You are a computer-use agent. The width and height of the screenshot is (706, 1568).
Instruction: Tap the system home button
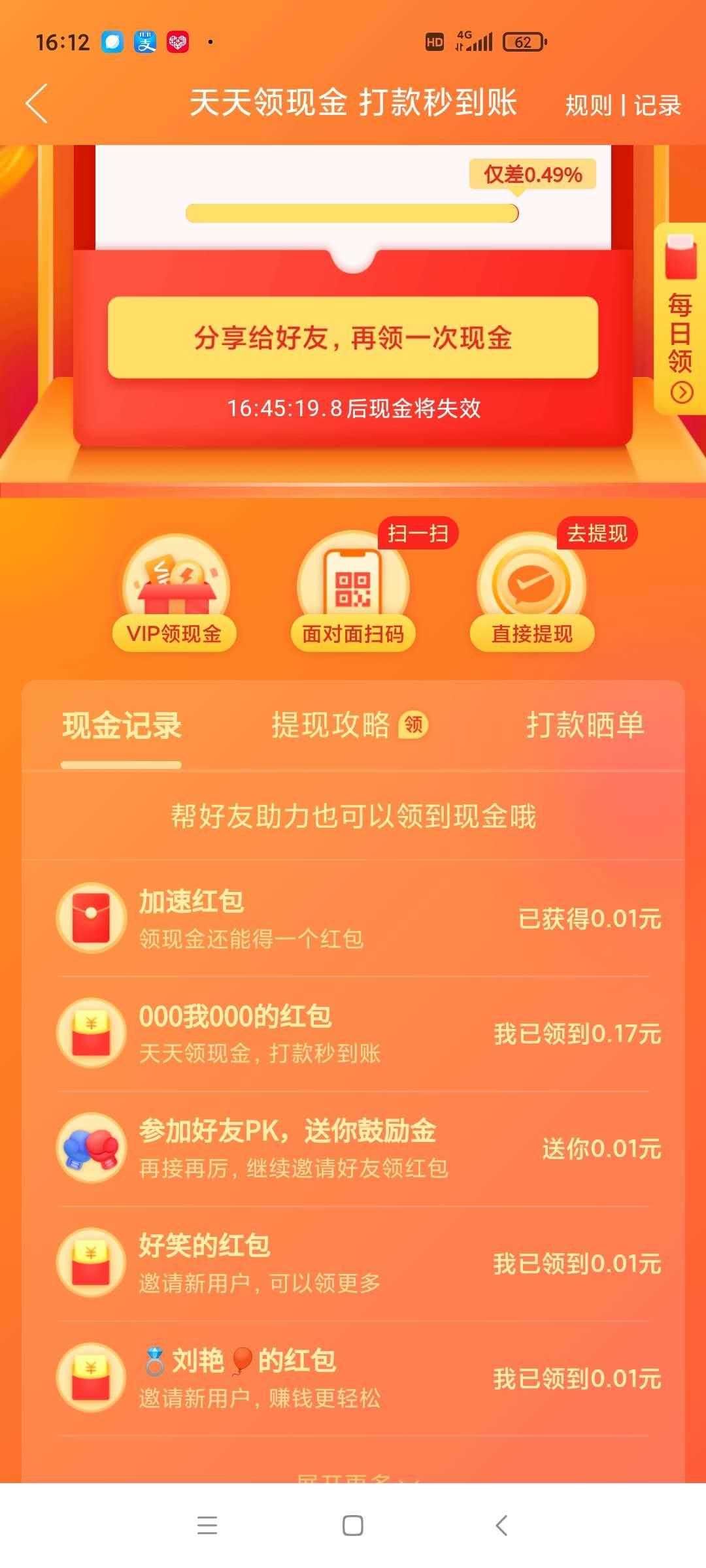tap(353, 1526)
